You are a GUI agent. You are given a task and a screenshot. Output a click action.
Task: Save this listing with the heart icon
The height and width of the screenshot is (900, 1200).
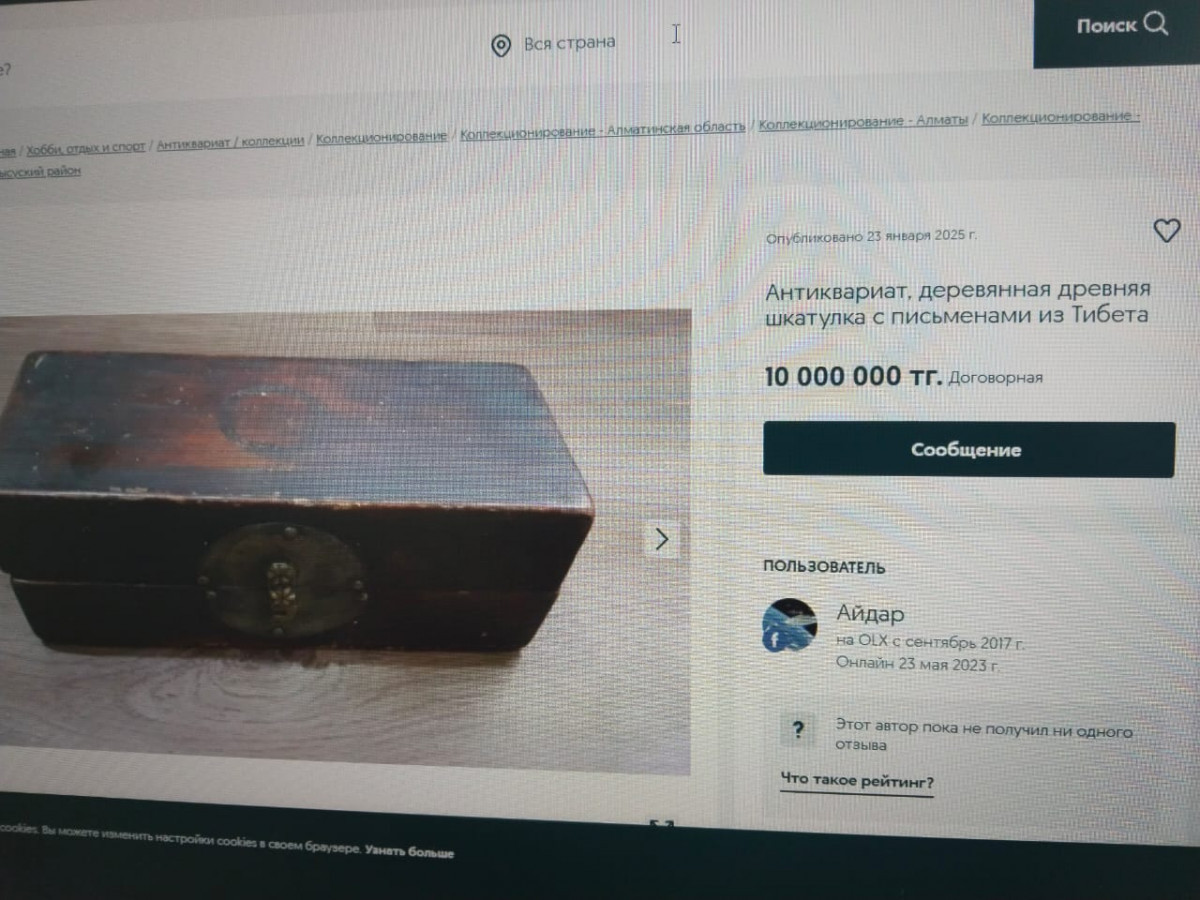1166,231
